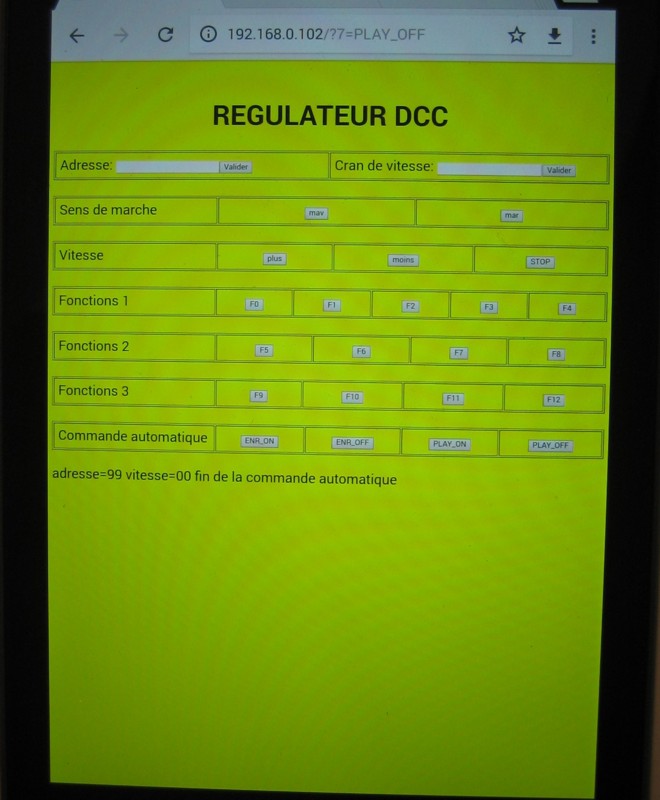Activate function F11
Viewport: 660px width, 800px height.
(x=453, y=398)
